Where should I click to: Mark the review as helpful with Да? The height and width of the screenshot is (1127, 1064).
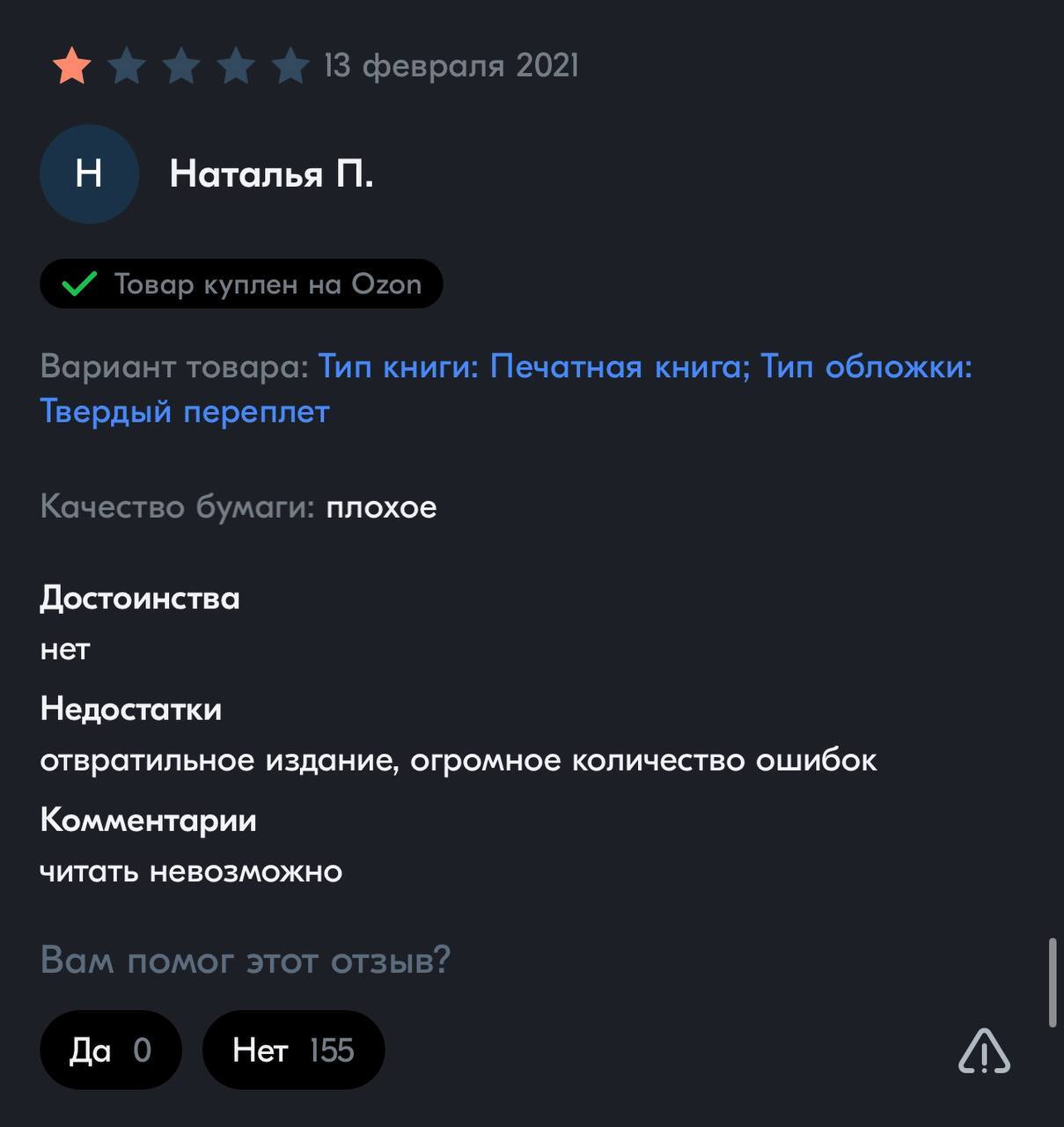pos(110,1050)
